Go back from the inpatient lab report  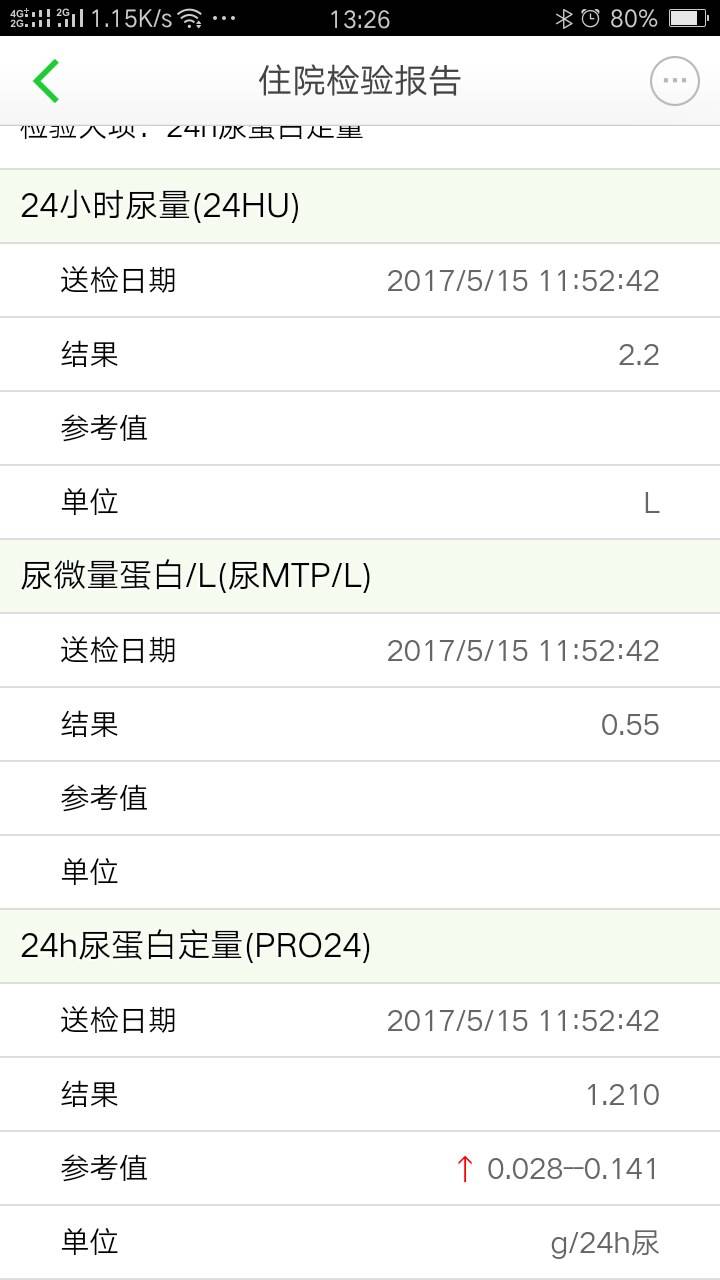pyautogui.click(x=46, y=81)
